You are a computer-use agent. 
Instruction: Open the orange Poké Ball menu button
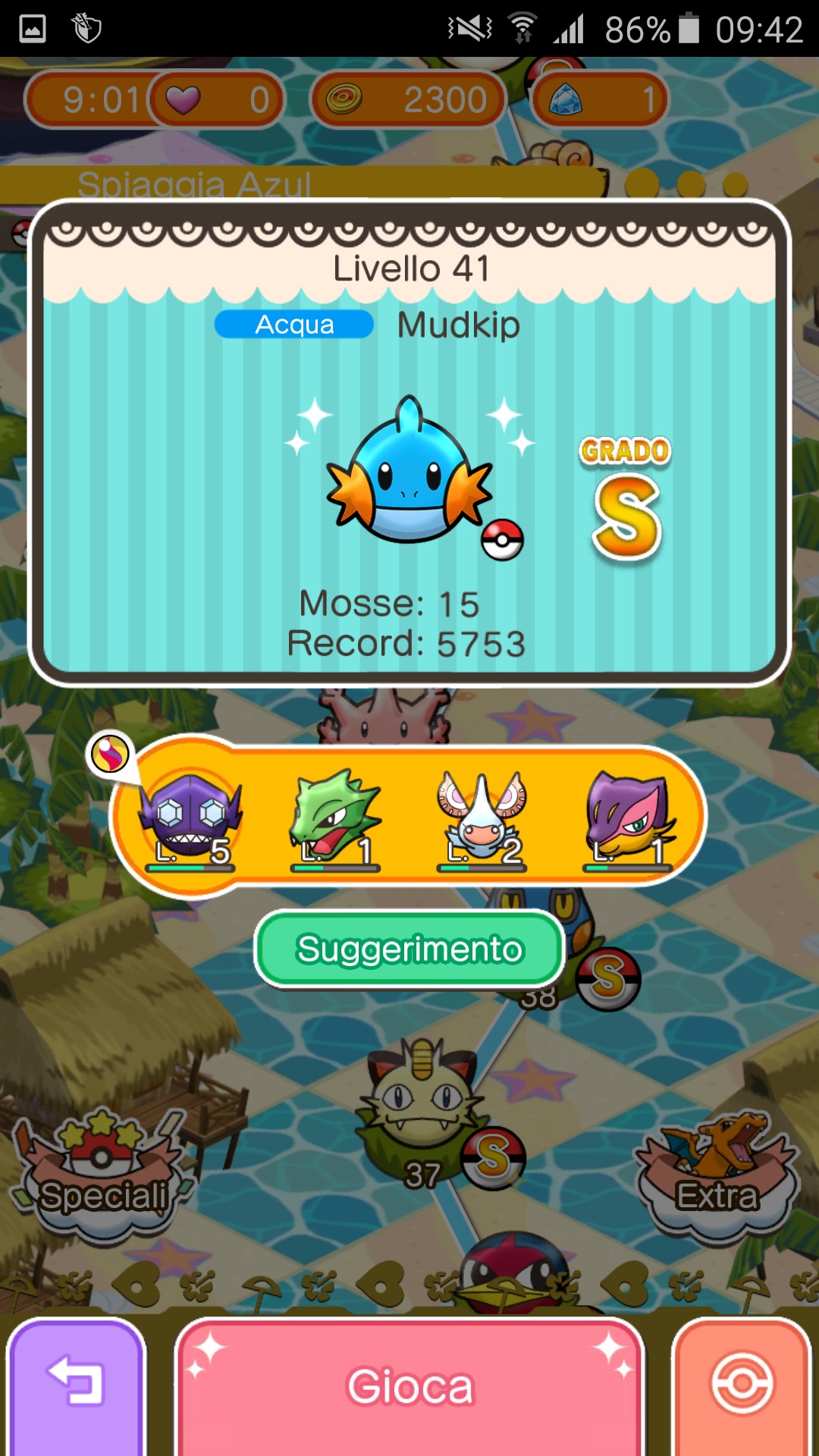tap(742, 1386)
